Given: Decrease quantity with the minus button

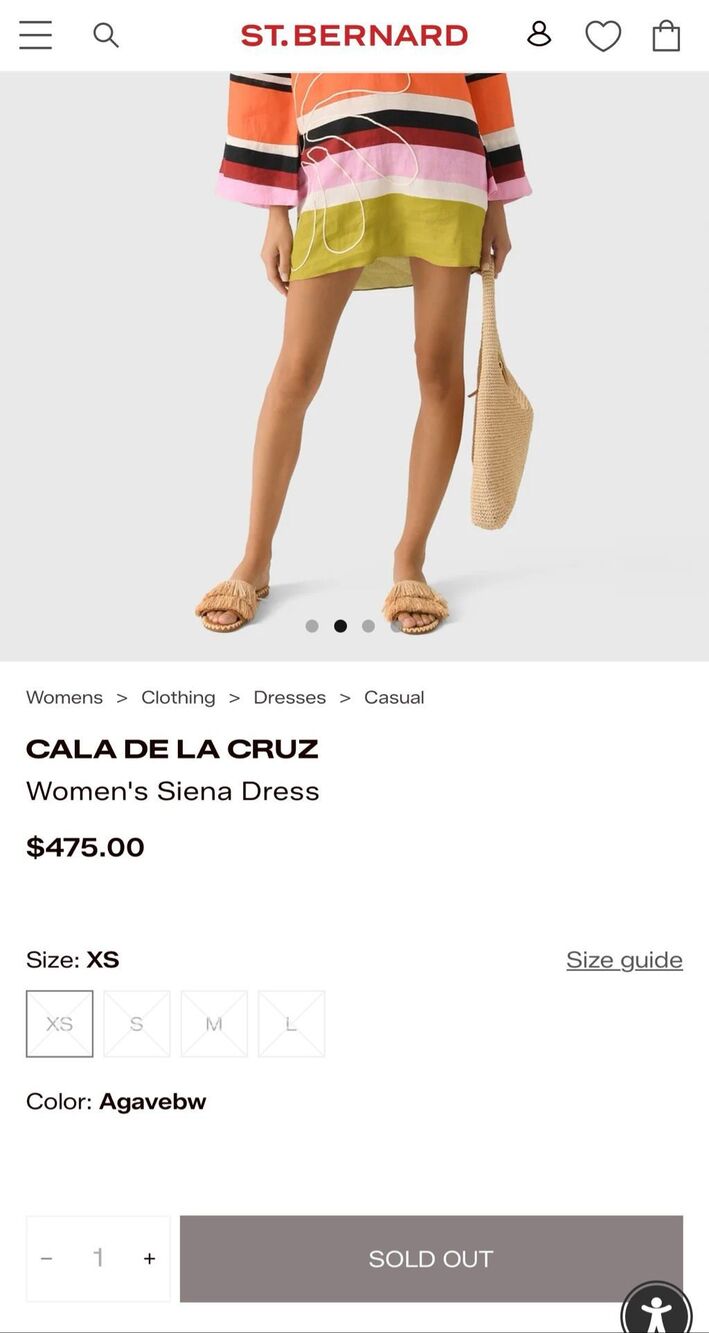Looking at the screenshot, I should pyautogui.click(x=46, y=1258).
